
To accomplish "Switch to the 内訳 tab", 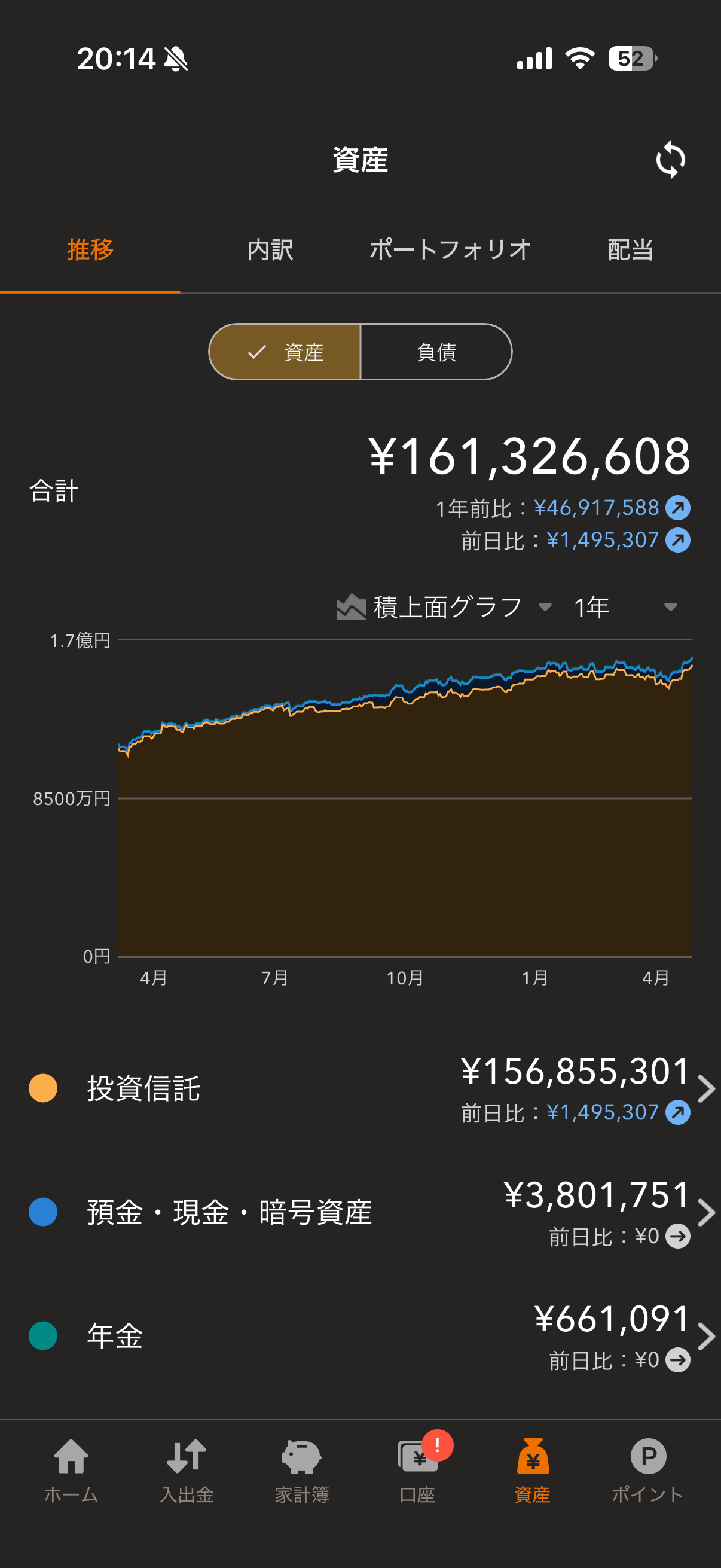I will (270, 249).
